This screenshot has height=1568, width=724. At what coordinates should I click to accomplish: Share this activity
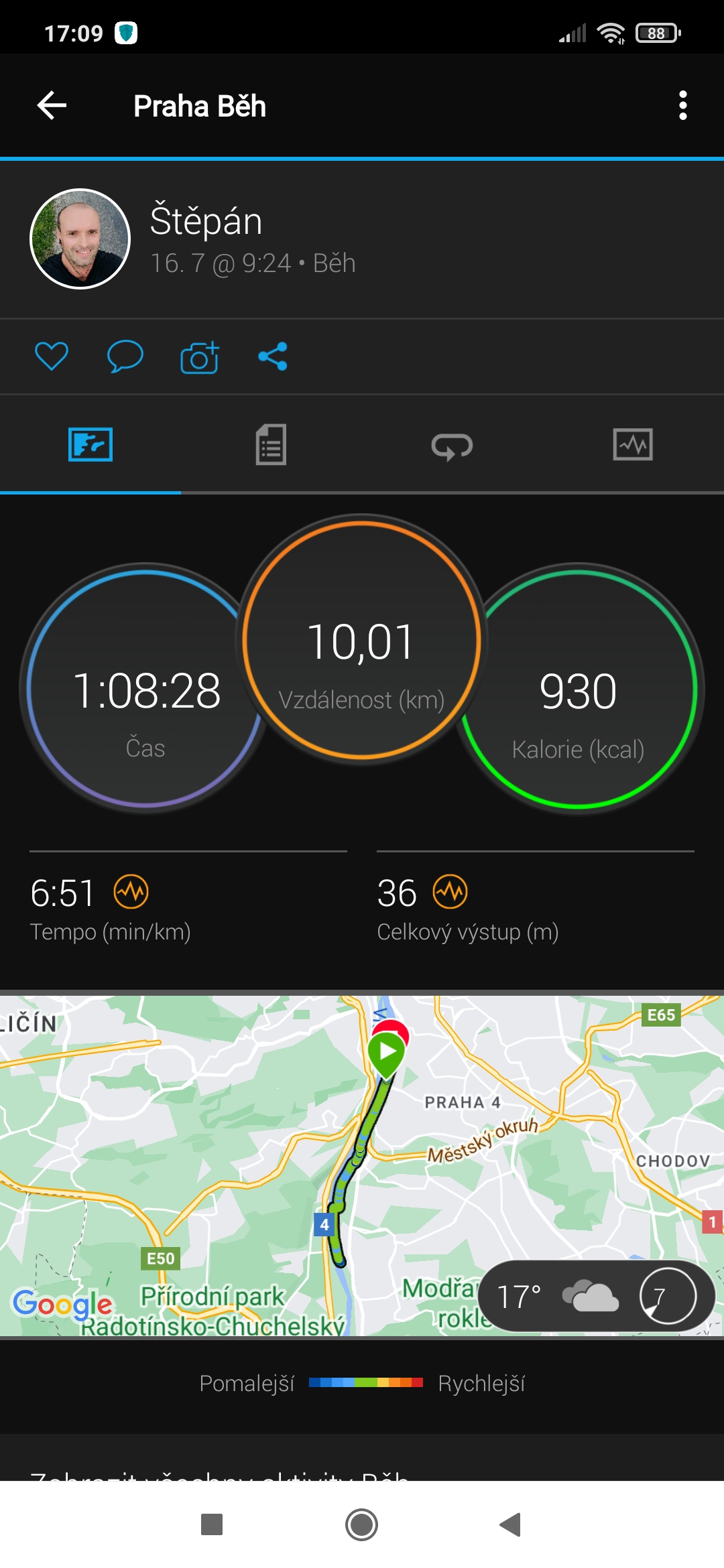click(x=273, y=356)
